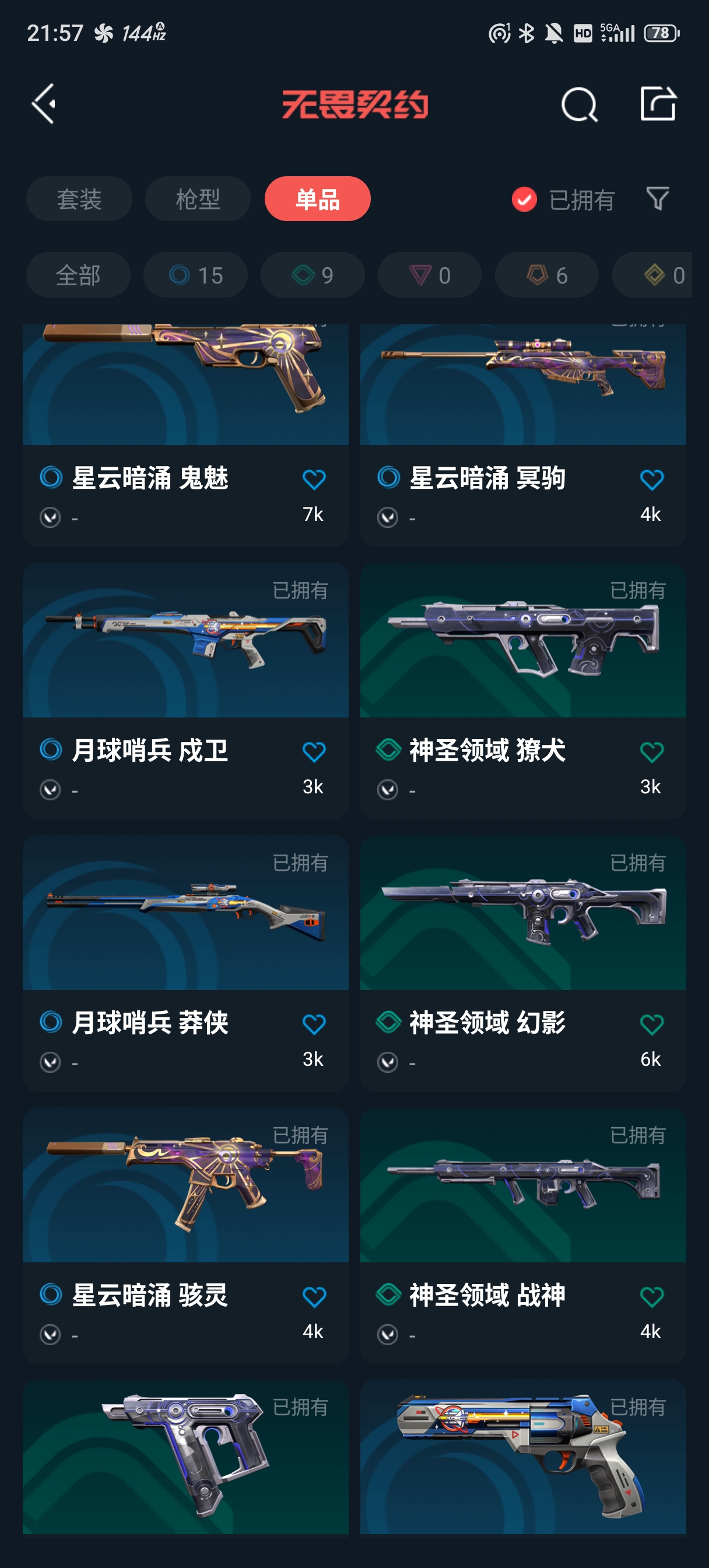Screen dimensions: 709x1568
Task: Switch to the 枪型 tab
Action: (x=198, y=199)
